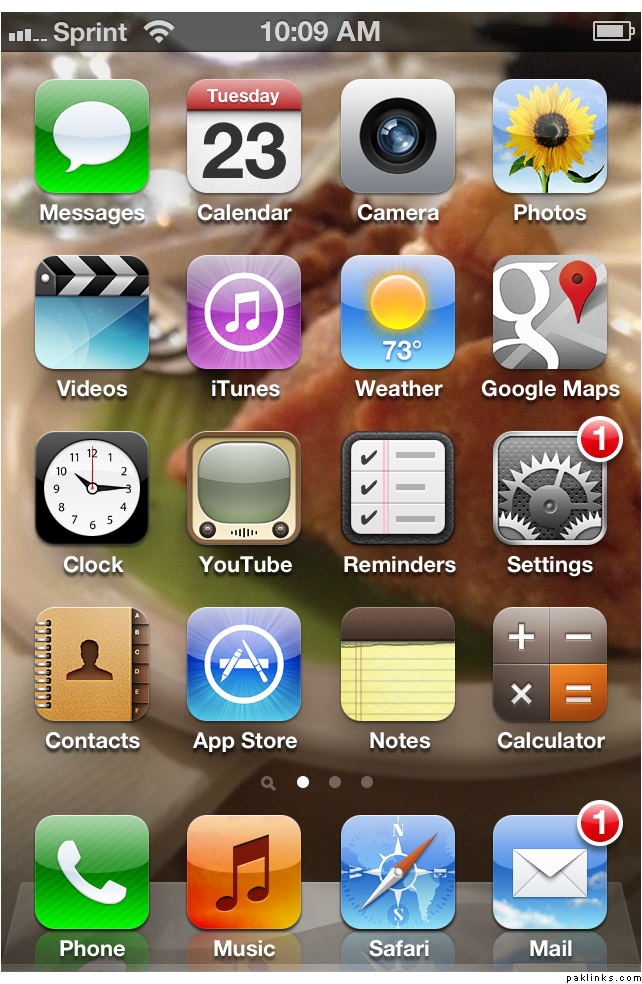Open the Notes app
This screenshot has width=642, height=984.
point(398,665)
